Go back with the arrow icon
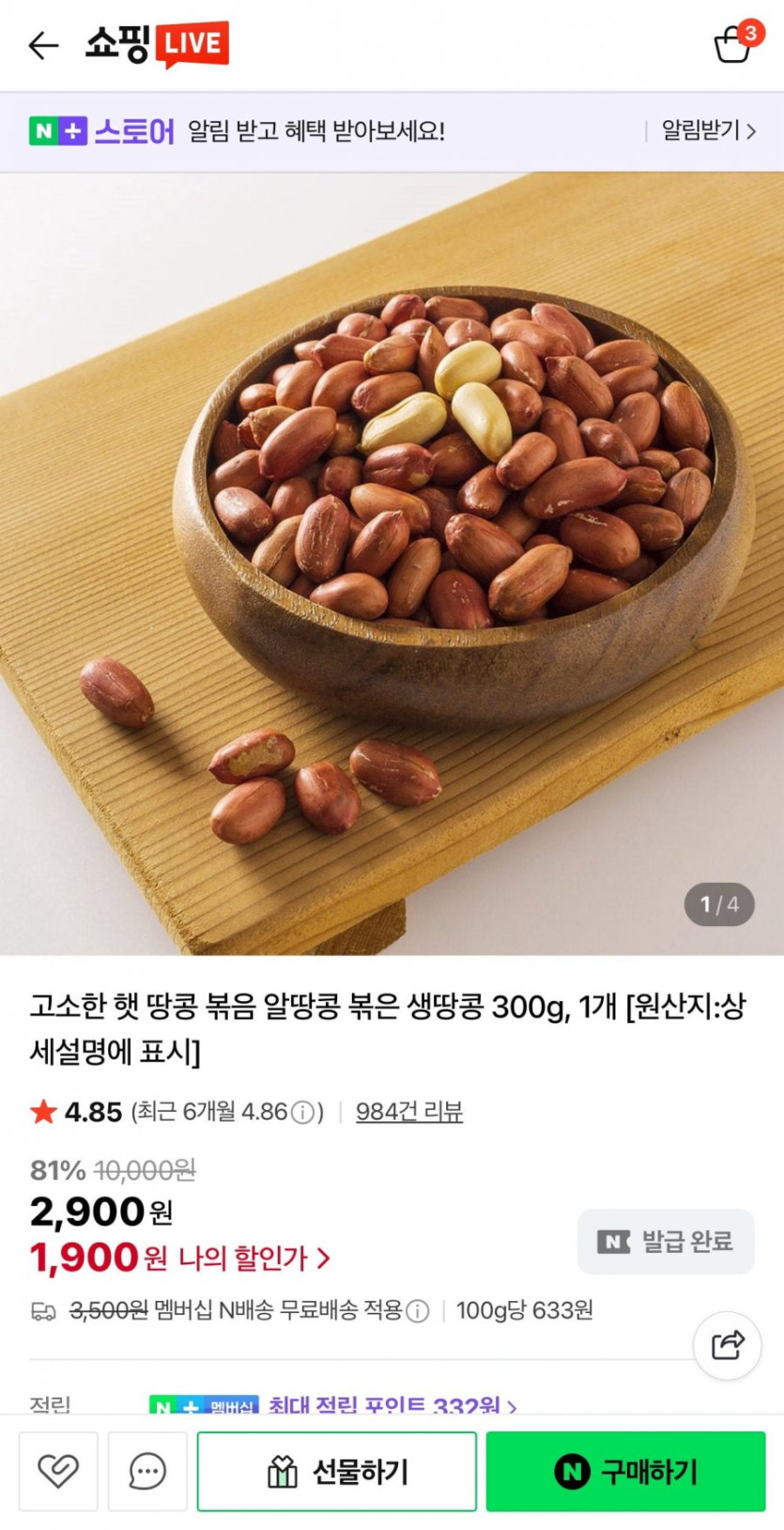This screenshot has width=784, height=1530. point(43,45)
